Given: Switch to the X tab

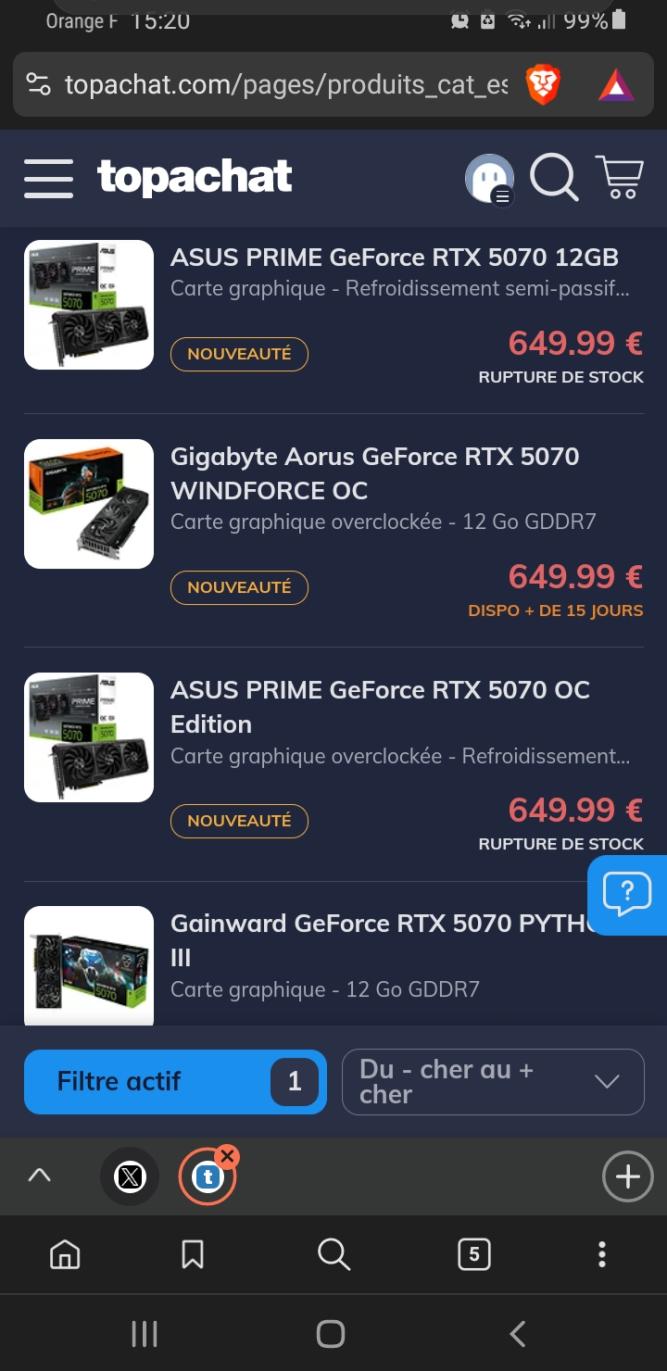Looking at the screenshot, I should click(130, 1177).
